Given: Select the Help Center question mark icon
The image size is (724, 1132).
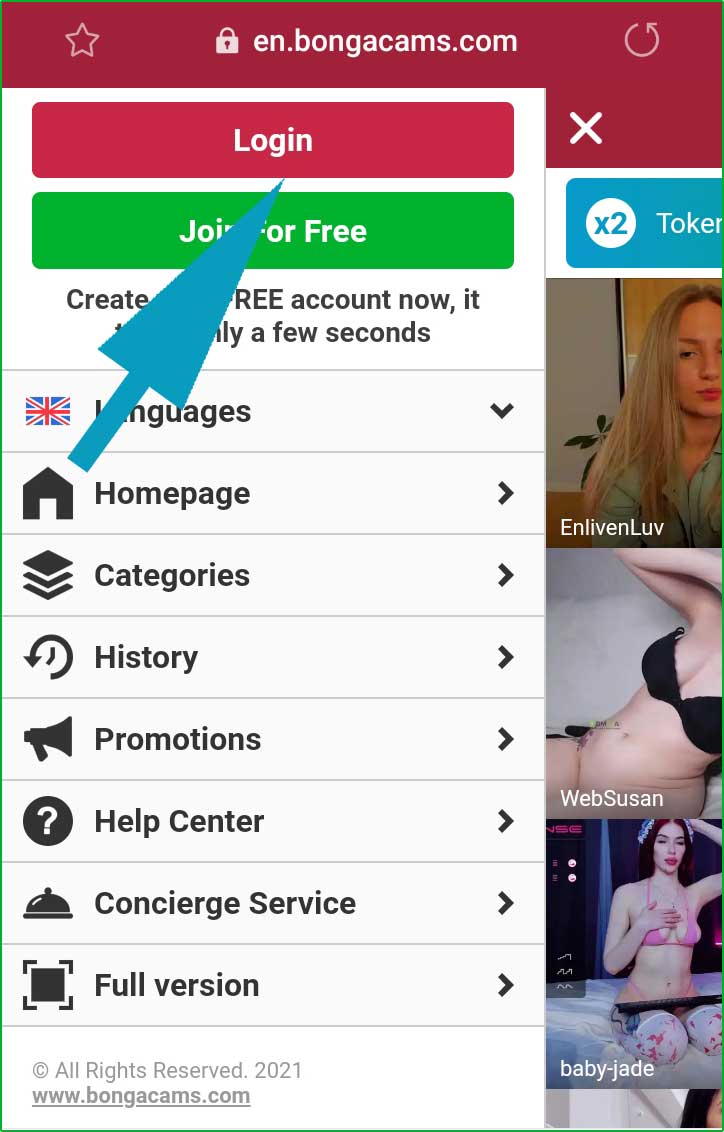Looking at the screenshot, I should coord(47,821).
